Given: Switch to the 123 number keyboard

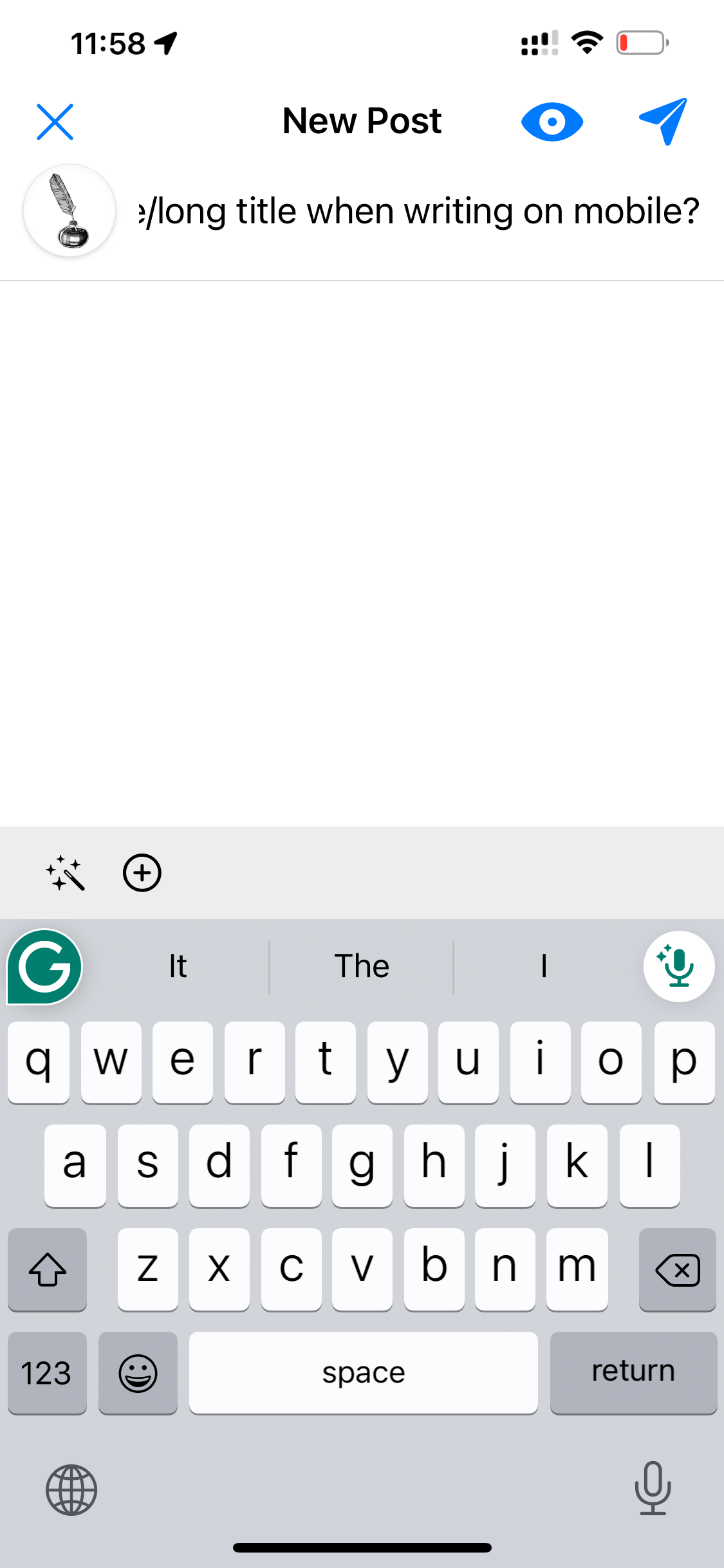Looking at the screenshot, I should (47, 1373).
